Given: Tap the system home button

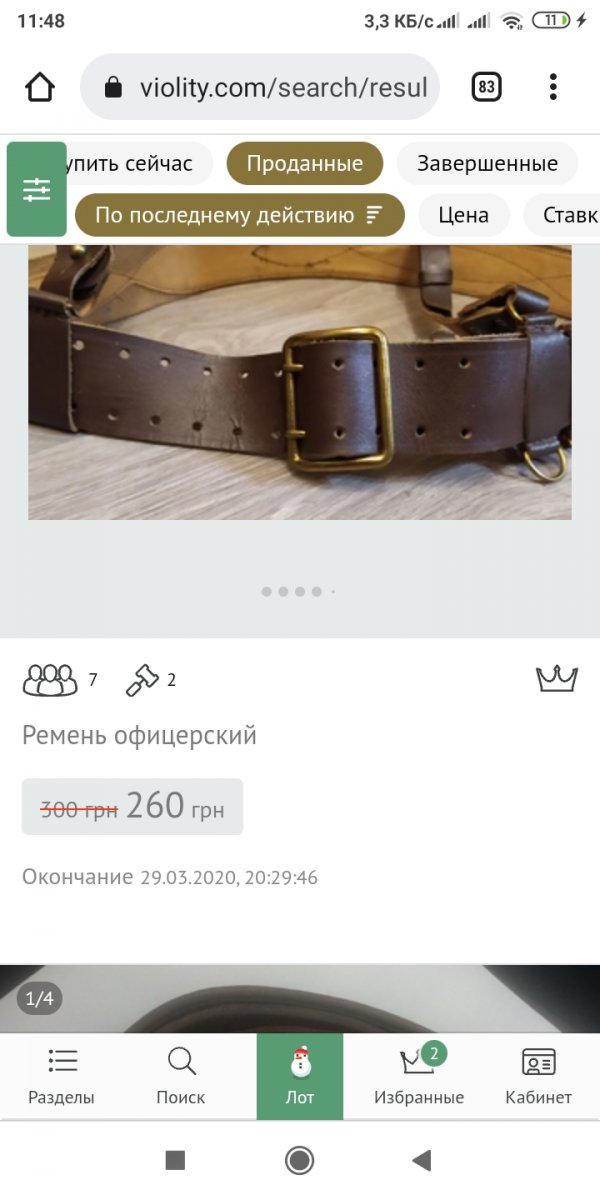Looking at the screenshot, I should point(299,1160).
